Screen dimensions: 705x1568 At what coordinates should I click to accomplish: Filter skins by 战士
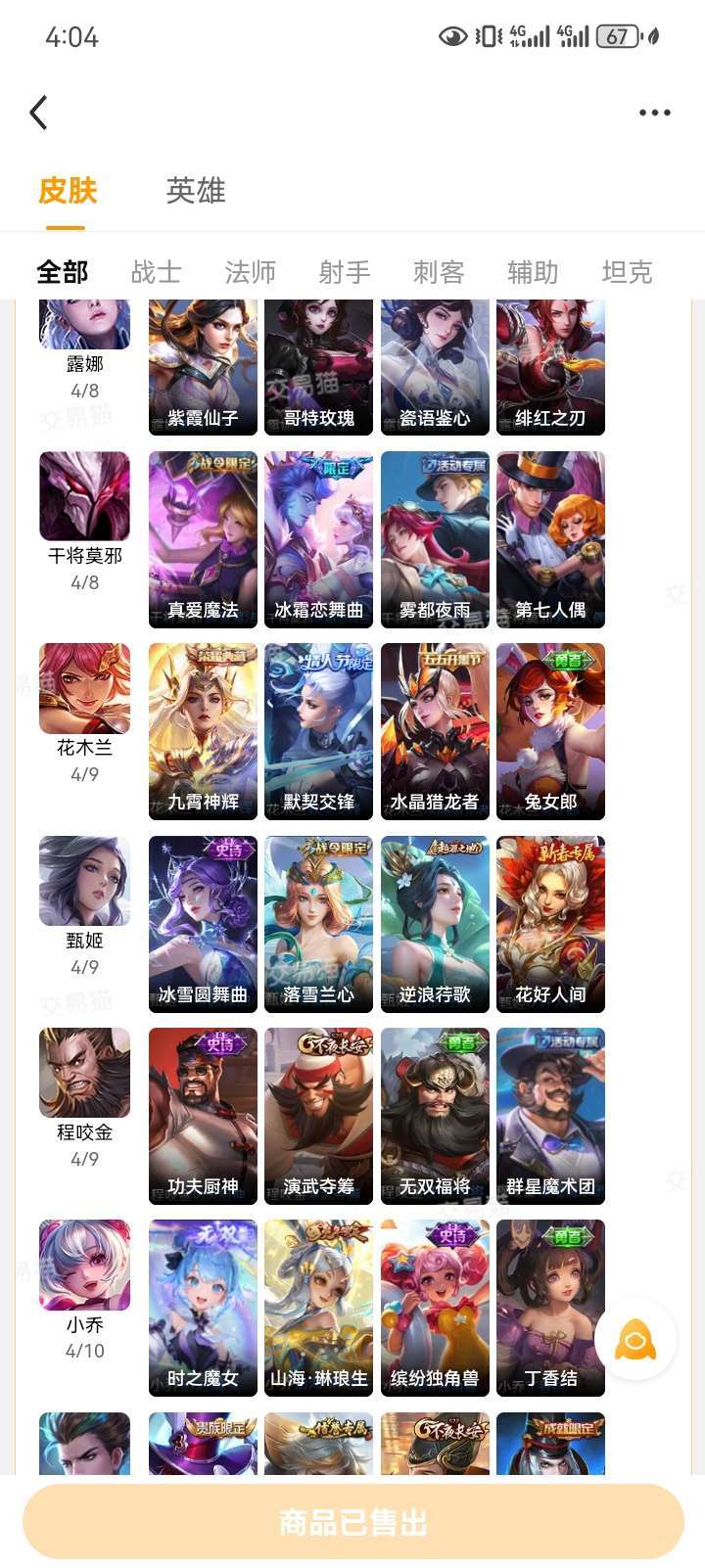coord(157,272)
